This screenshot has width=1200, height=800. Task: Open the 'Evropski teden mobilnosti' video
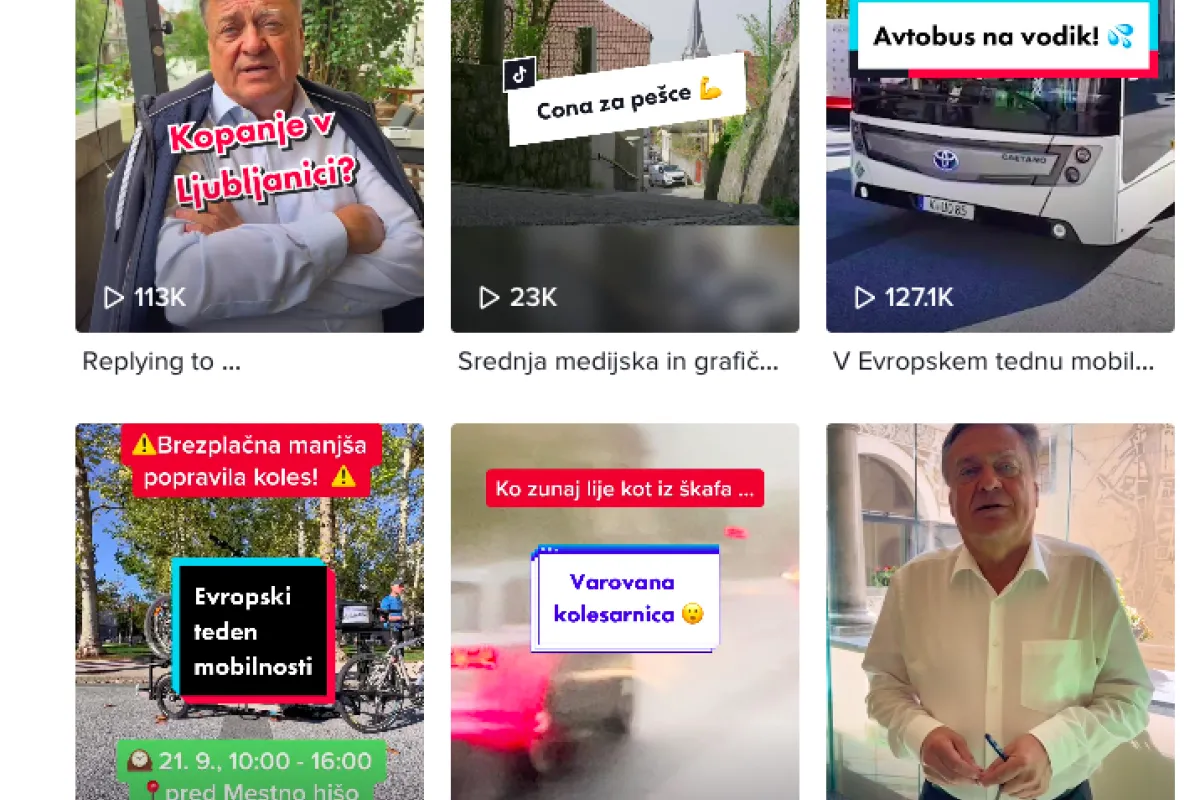(249, 610)
